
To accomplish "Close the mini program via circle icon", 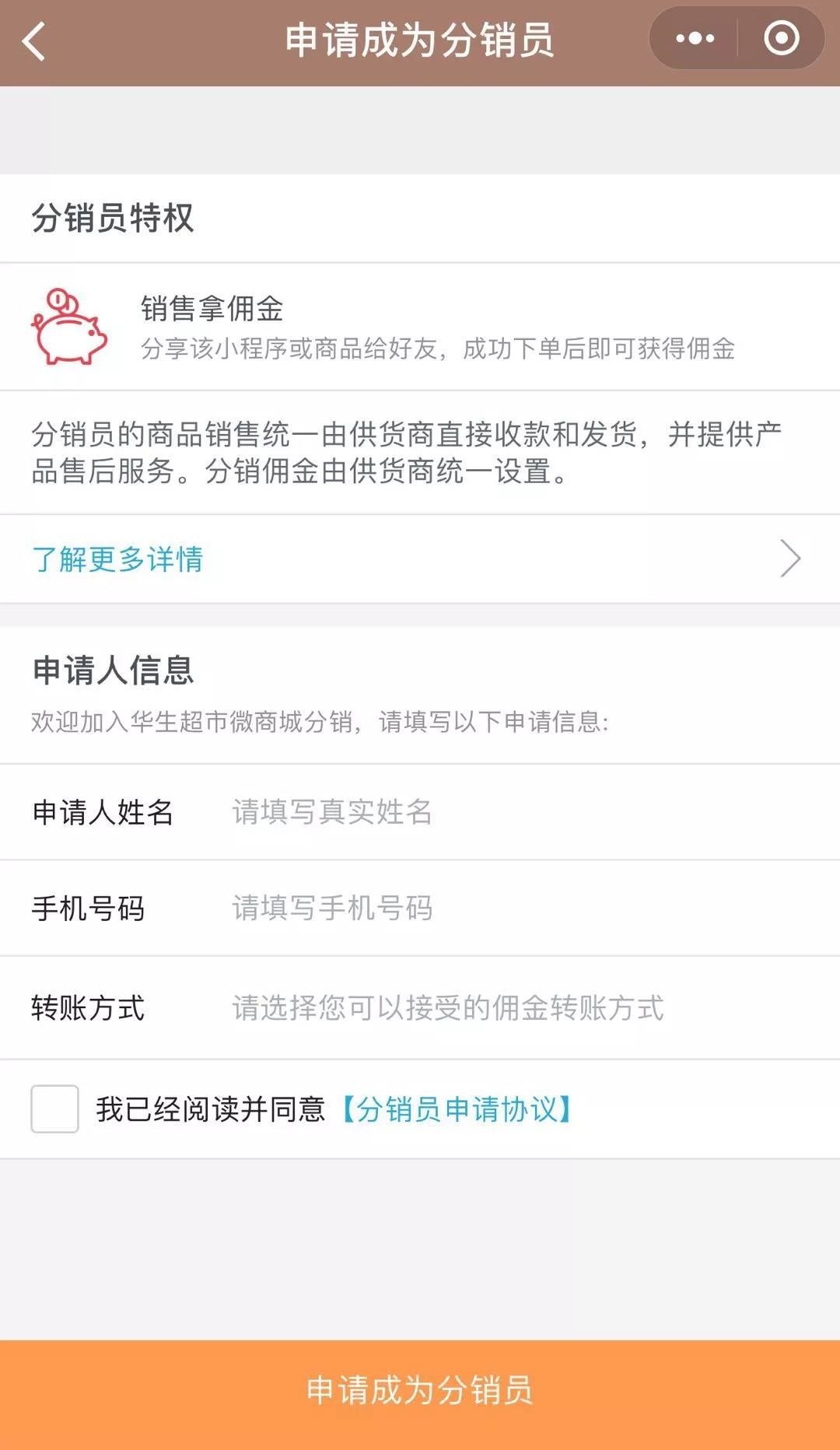I will [781, 39].
